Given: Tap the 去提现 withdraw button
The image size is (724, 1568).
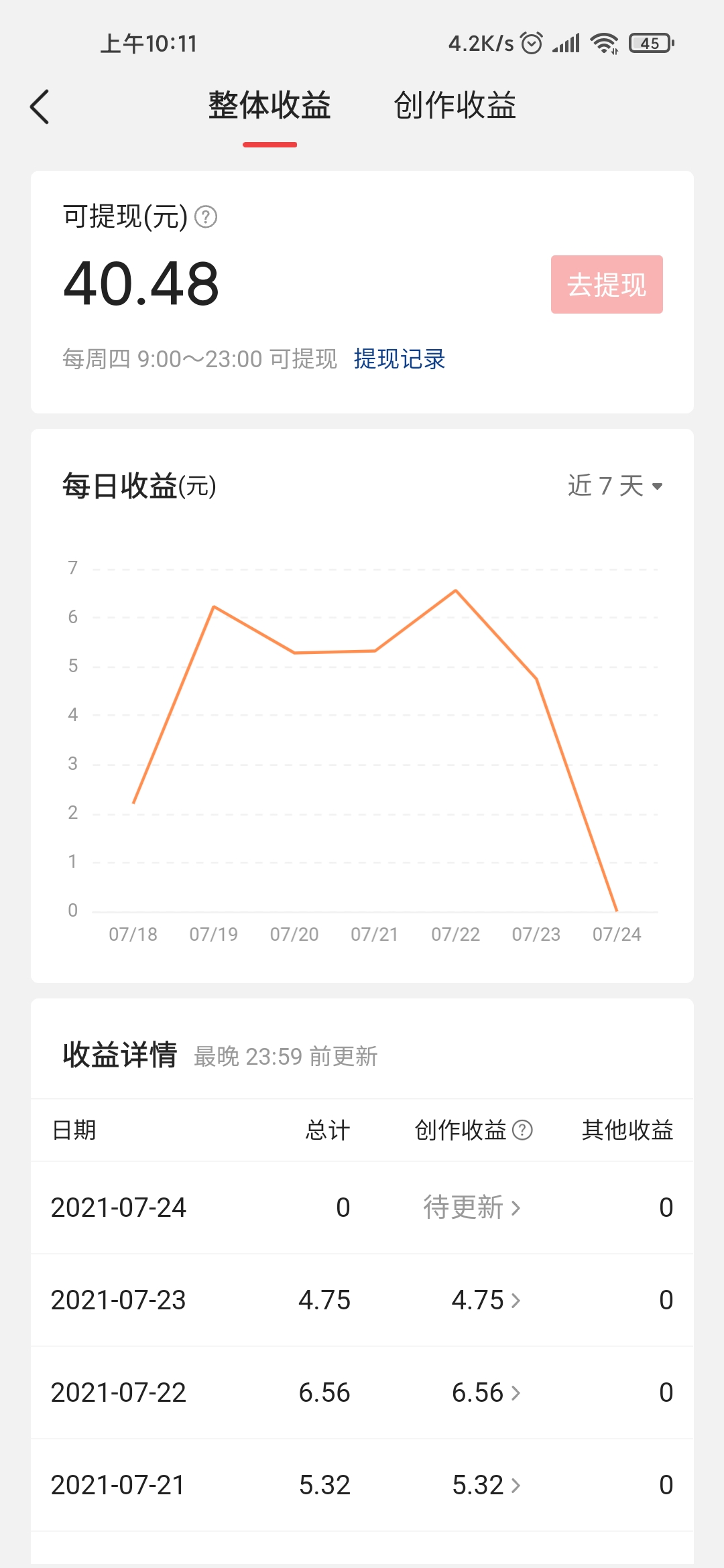Looking at the screenshot, I should [x=606, y=284].
